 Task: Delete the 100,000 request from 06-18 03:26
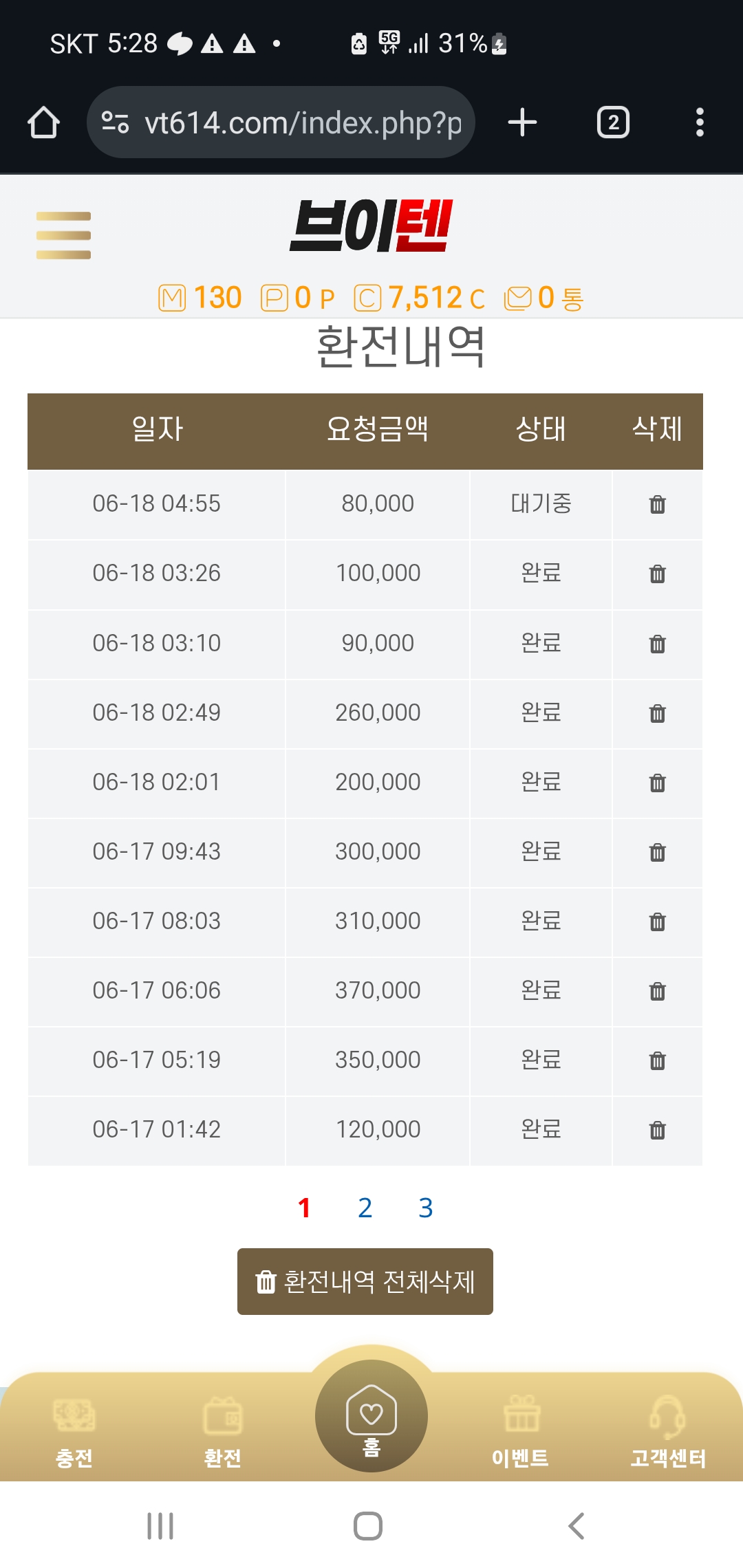coord(657,574)
